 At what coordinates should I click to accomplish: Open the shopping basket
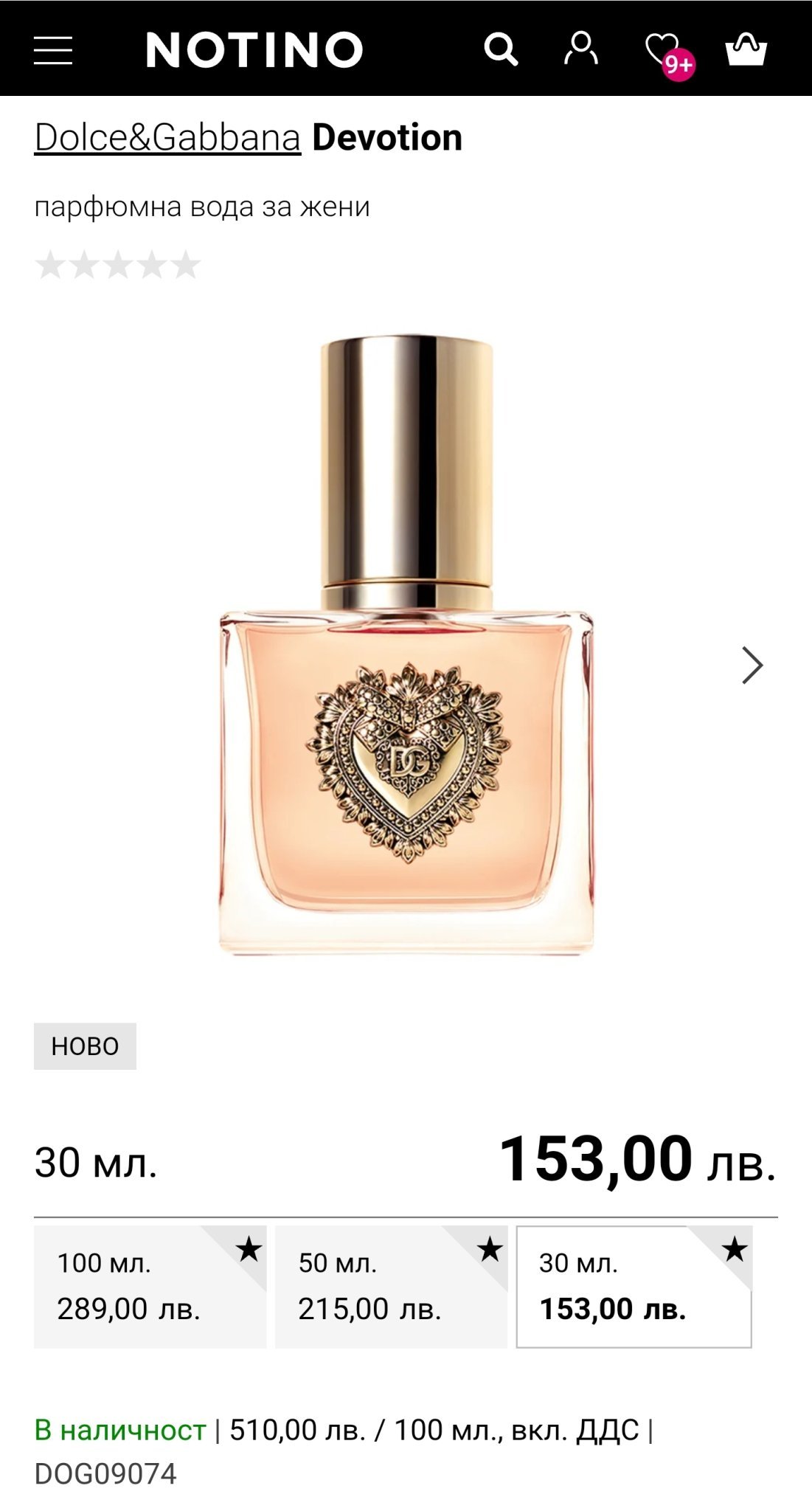click(746, 49)
